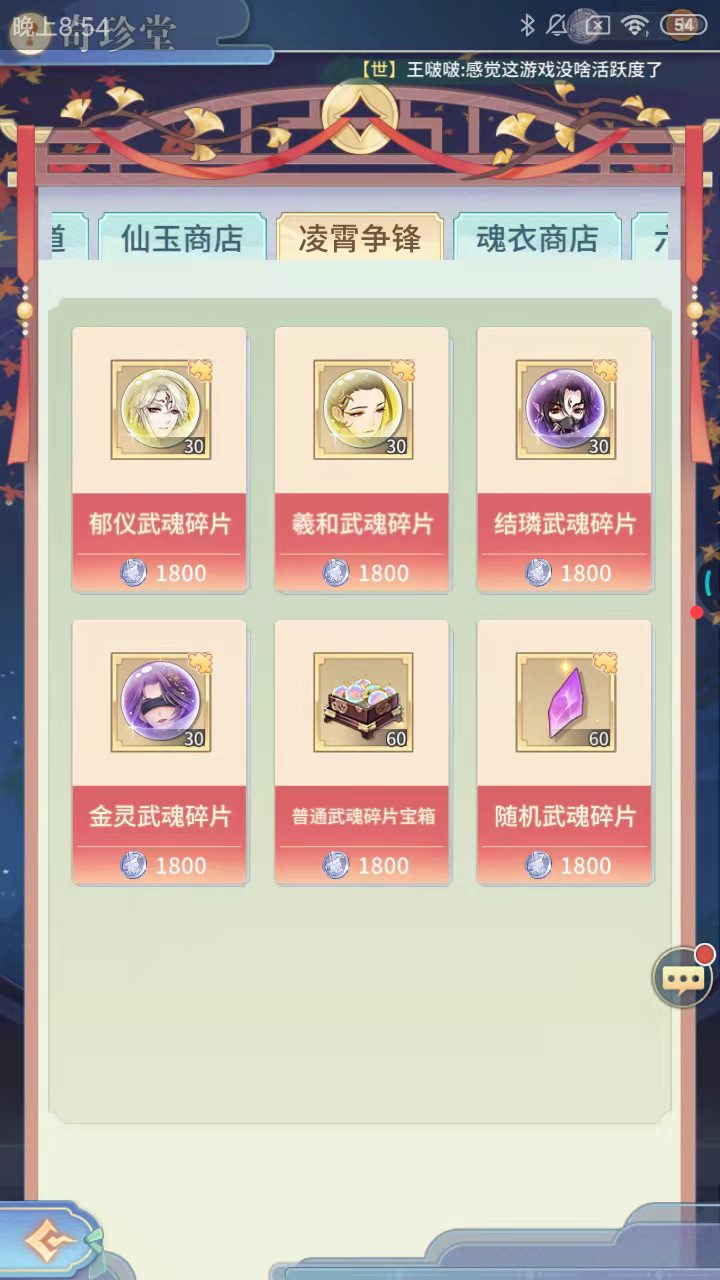
Task: Open the 魂衣商店 tab
Action: tap(537, 238)
